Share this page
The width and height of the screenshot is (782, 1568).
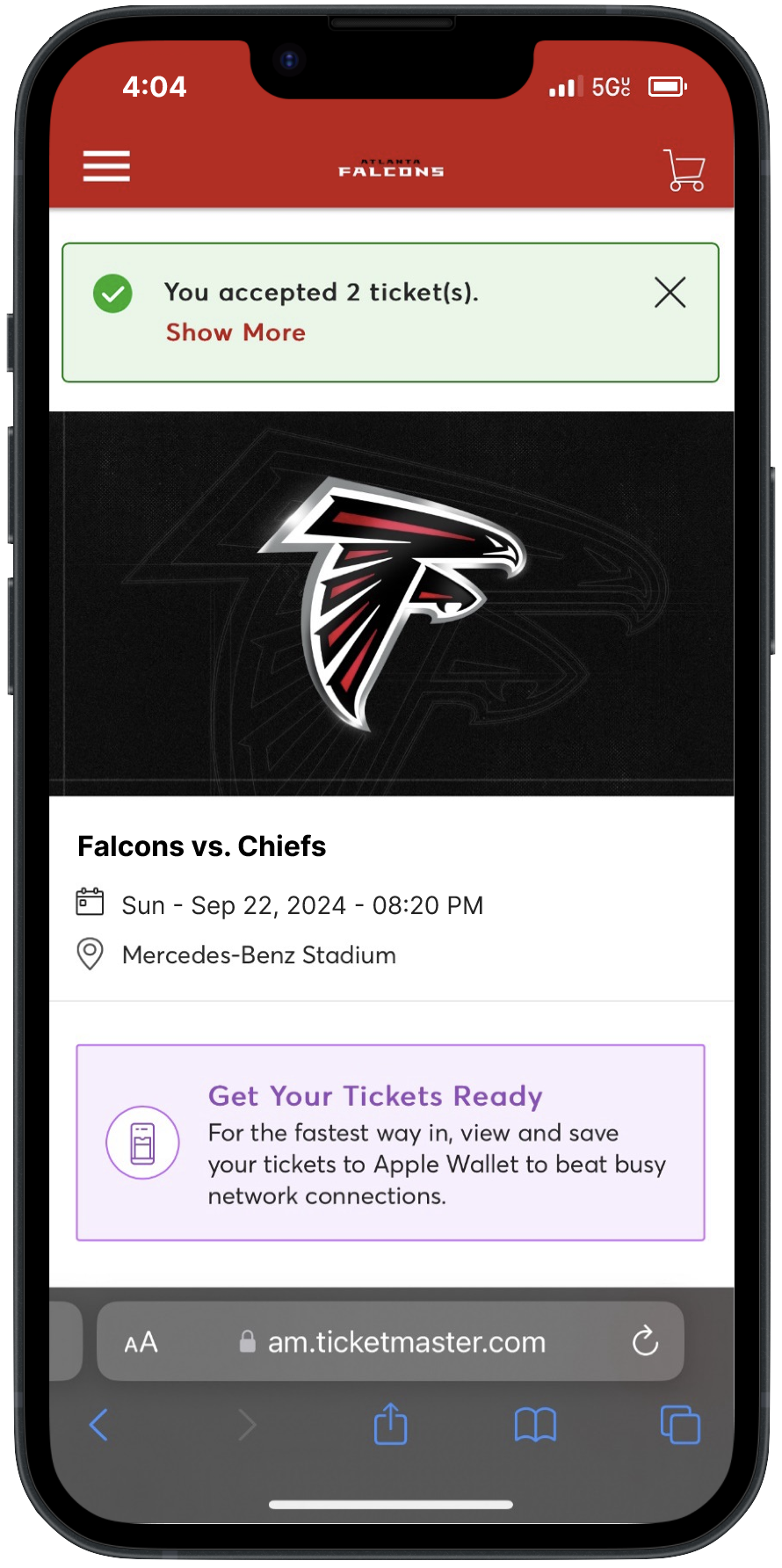click(390, 1424)
